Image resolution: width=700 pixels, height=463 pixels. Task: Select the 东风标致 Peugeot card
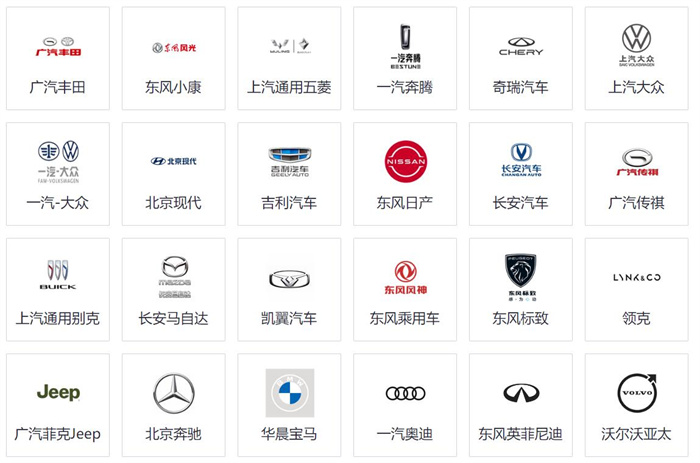520,290
